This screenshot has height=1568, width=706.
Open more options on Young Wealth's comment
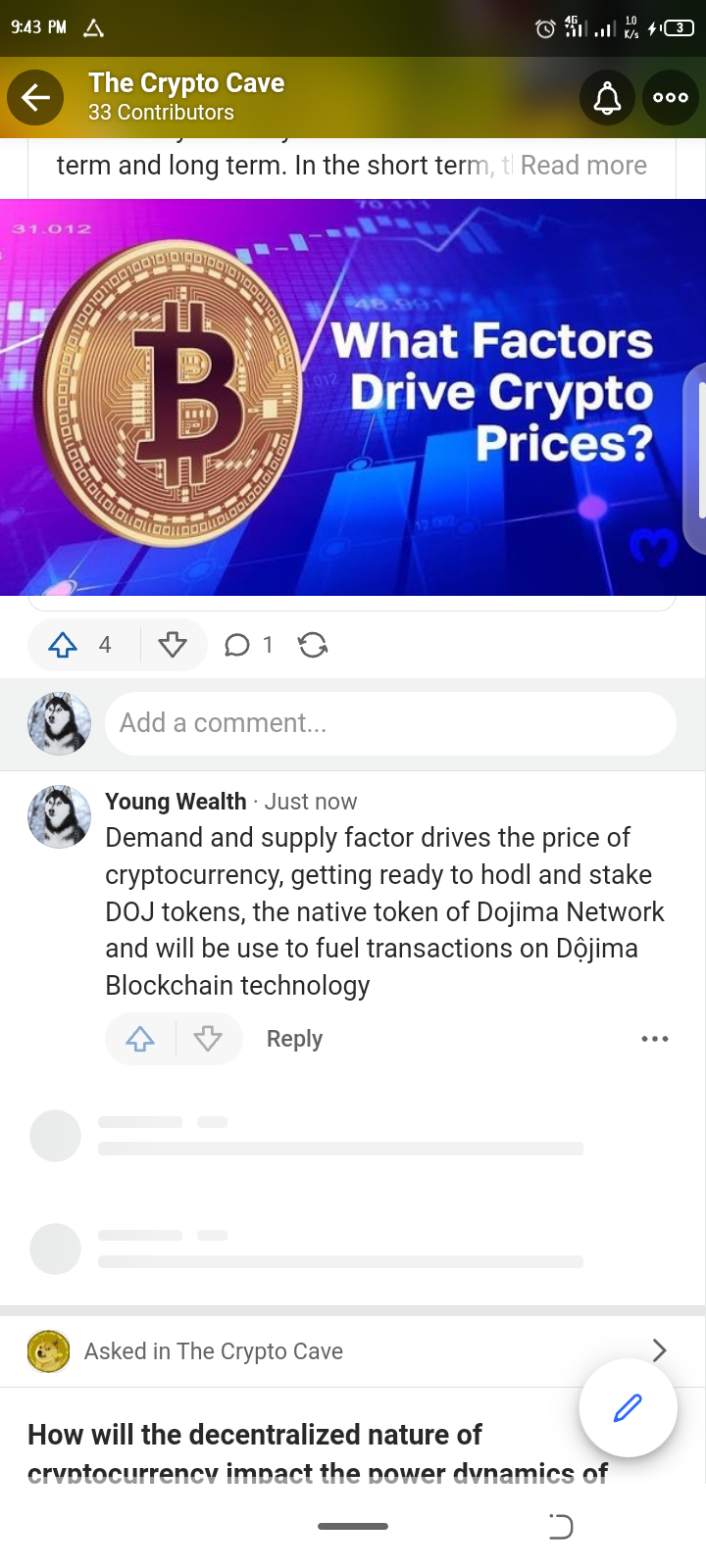pyautogui.click(x=654, y=1039)
